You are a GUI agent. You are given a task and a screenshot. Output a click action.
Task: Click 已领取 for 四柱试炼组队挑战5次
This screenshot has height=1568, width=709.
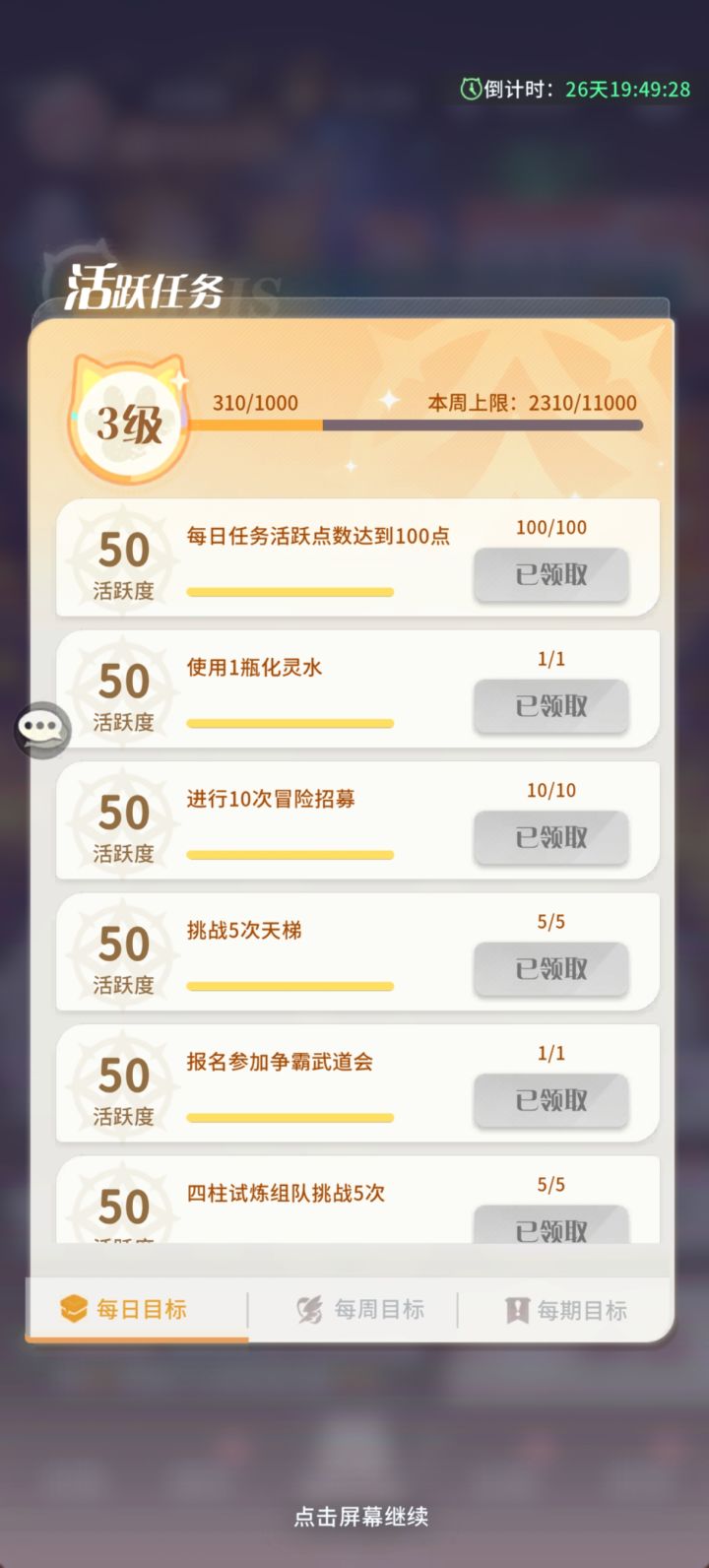coord(550,1229)
